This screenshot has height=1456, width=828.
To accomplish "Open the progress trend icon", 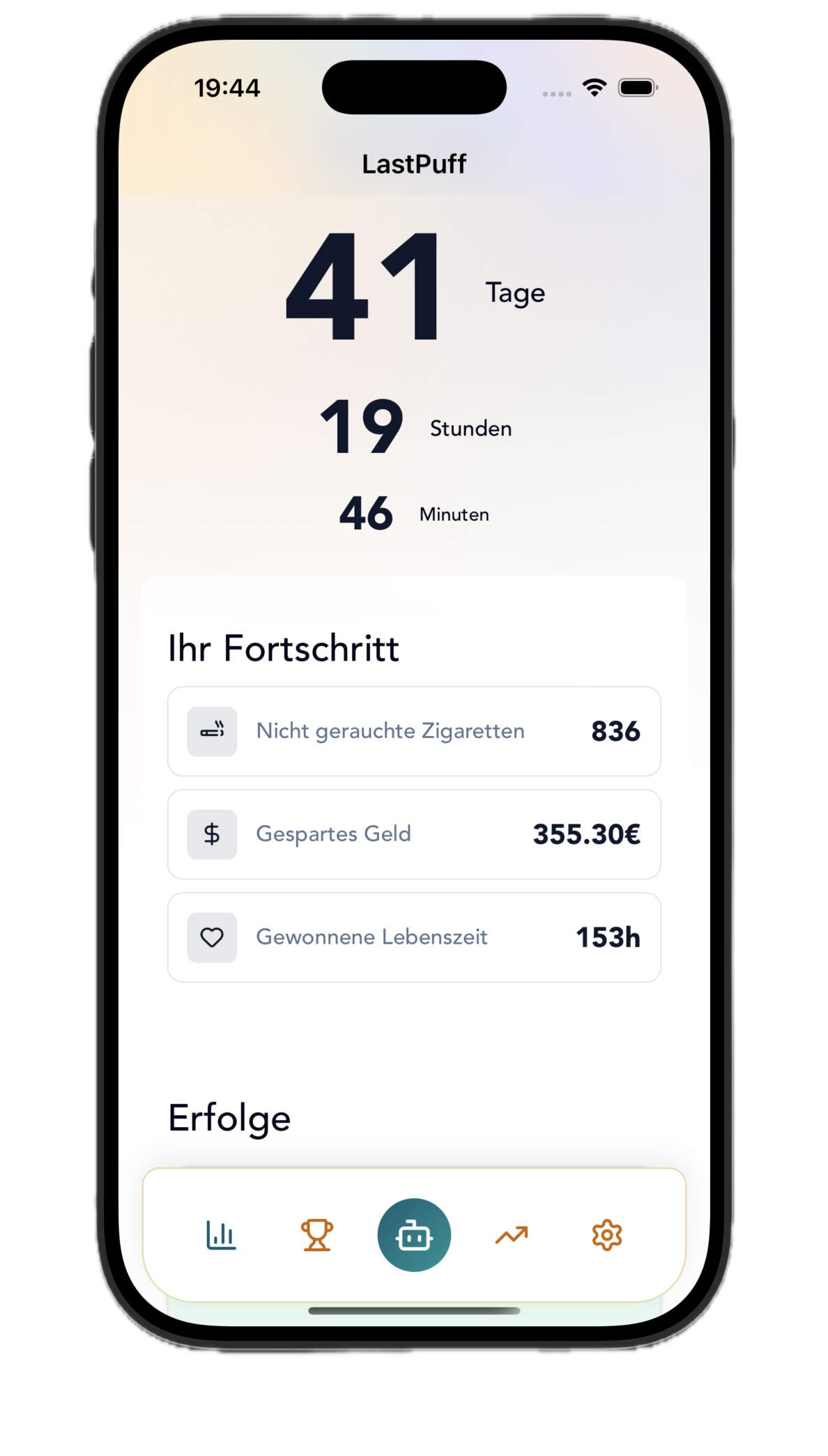I will (x=511, y=1234).
